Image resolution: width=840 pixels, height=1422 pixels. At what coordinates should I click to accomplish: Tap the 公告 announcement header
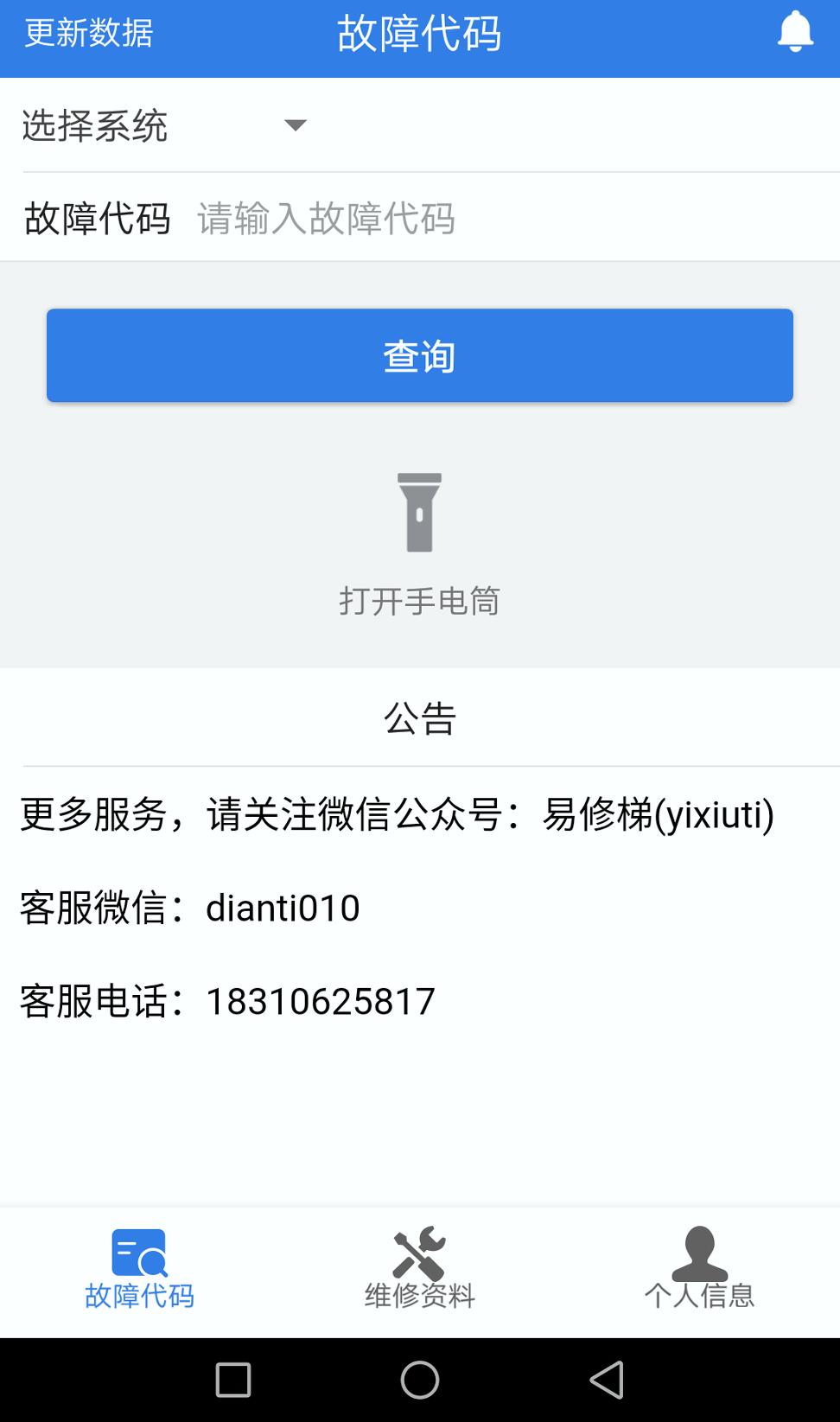(x=420, y=718)
